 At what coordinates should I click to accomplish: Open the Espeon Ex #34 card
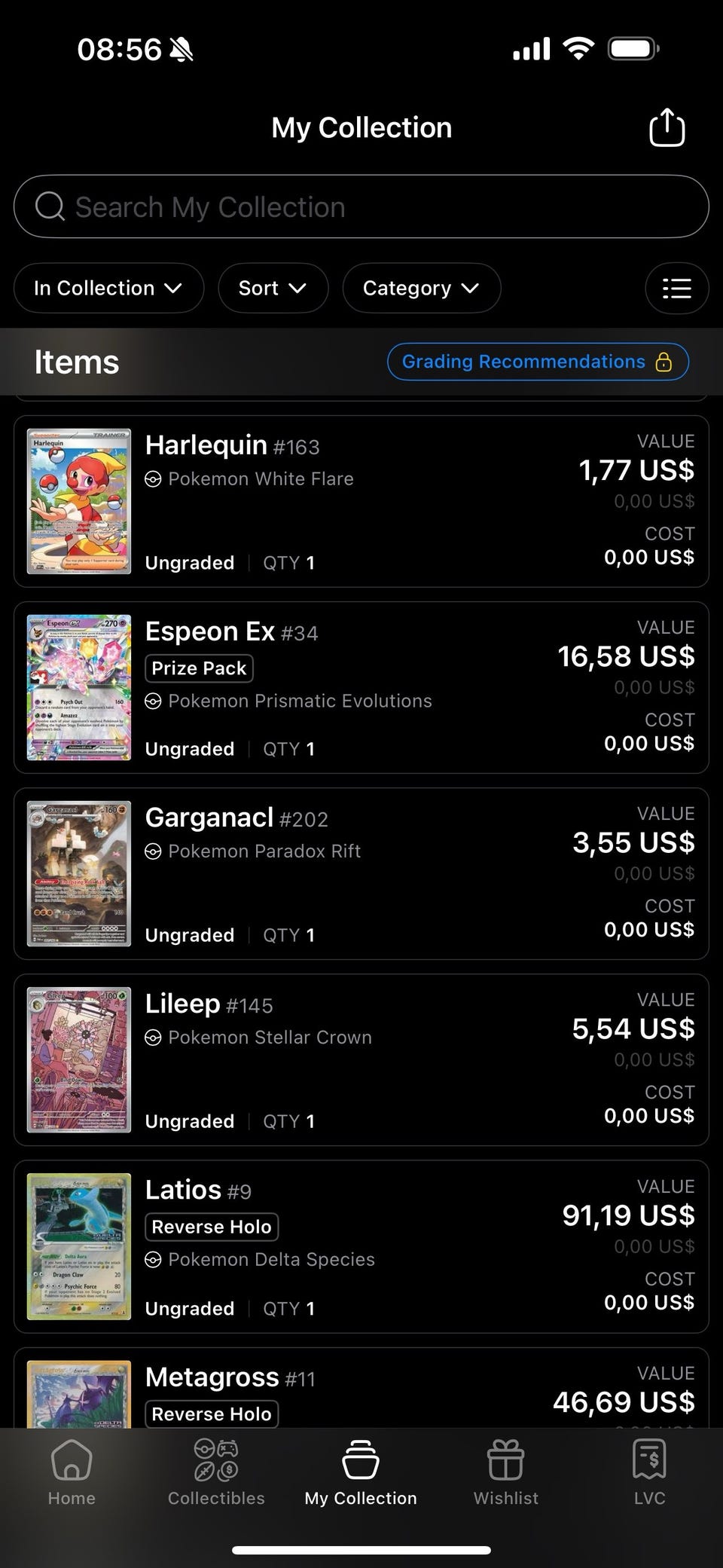point(361,687)
